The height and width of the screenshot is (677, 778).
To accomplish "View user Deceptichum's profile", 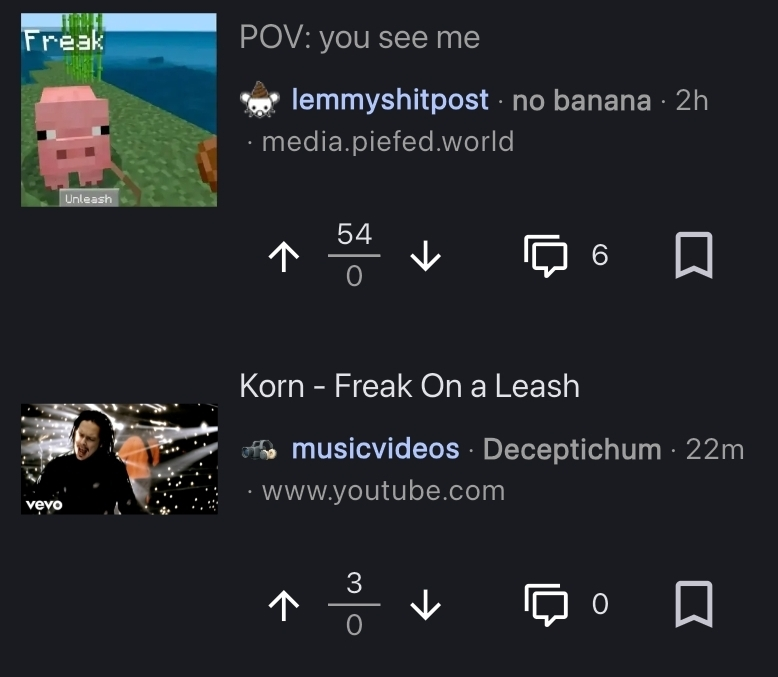I will pos(572,449).
